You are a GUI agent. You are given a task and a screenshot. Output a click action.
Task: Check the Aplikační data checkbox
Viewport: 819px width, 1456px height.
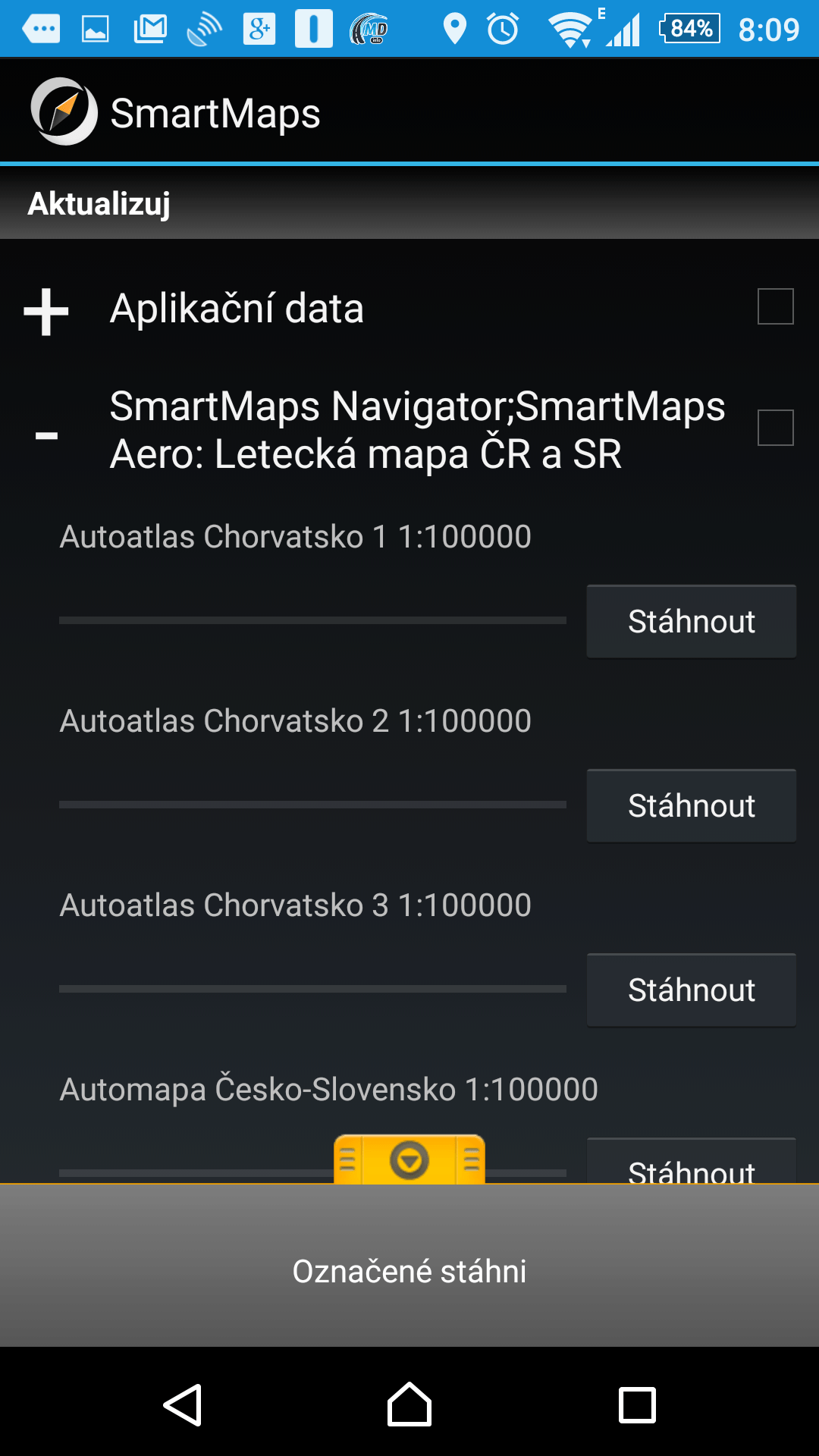775,306
